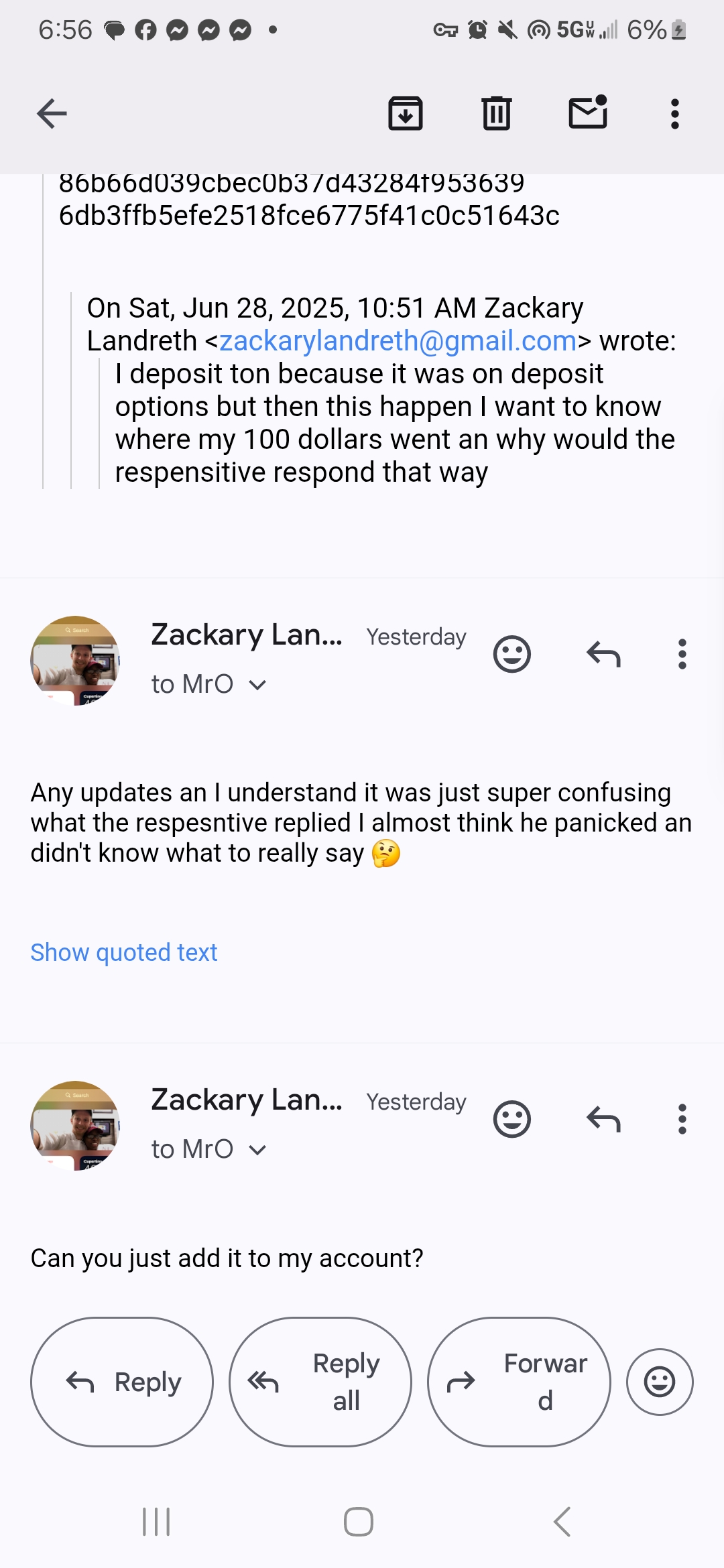Add emoji reaction to the 'Any updates' message
This screenshot has width=724, height=1568.
point(512,654)
